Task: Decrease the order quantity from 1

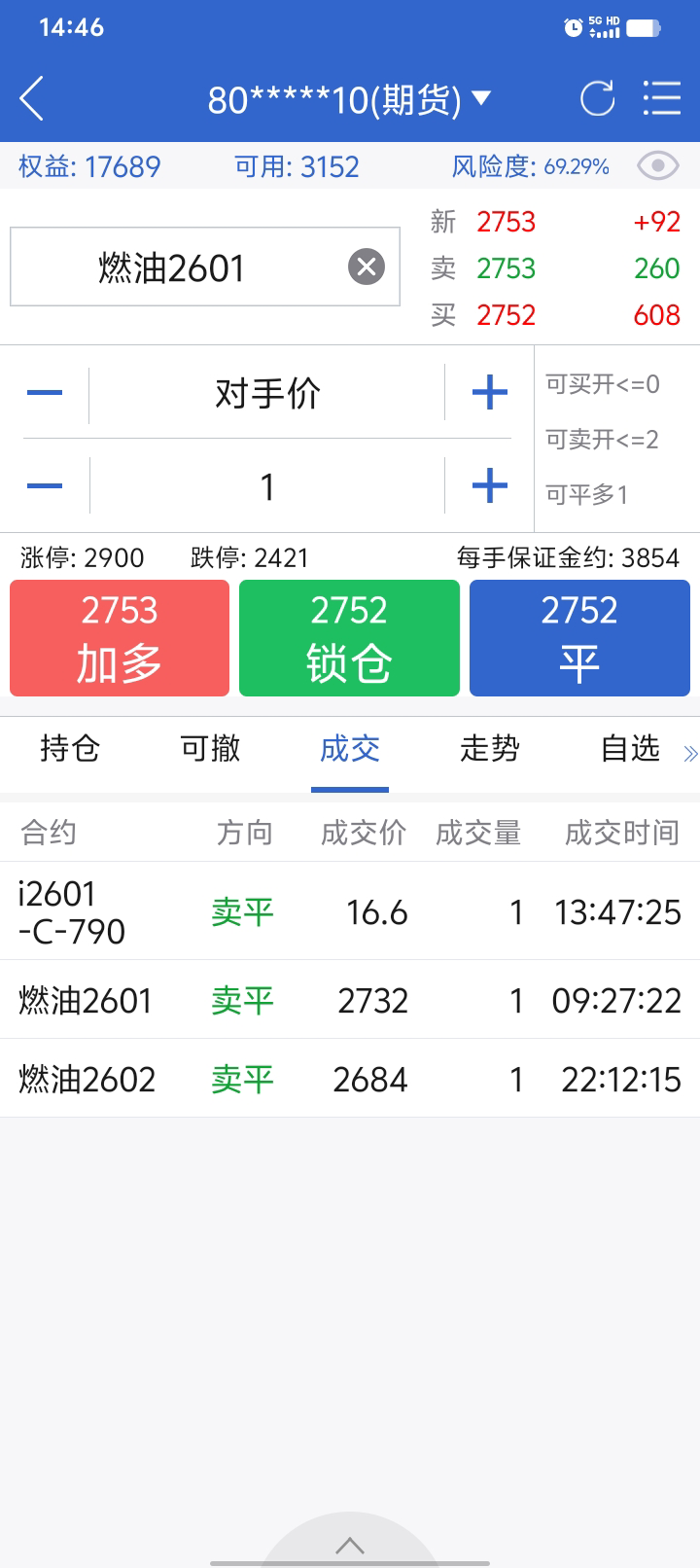Action: (45, 485)
